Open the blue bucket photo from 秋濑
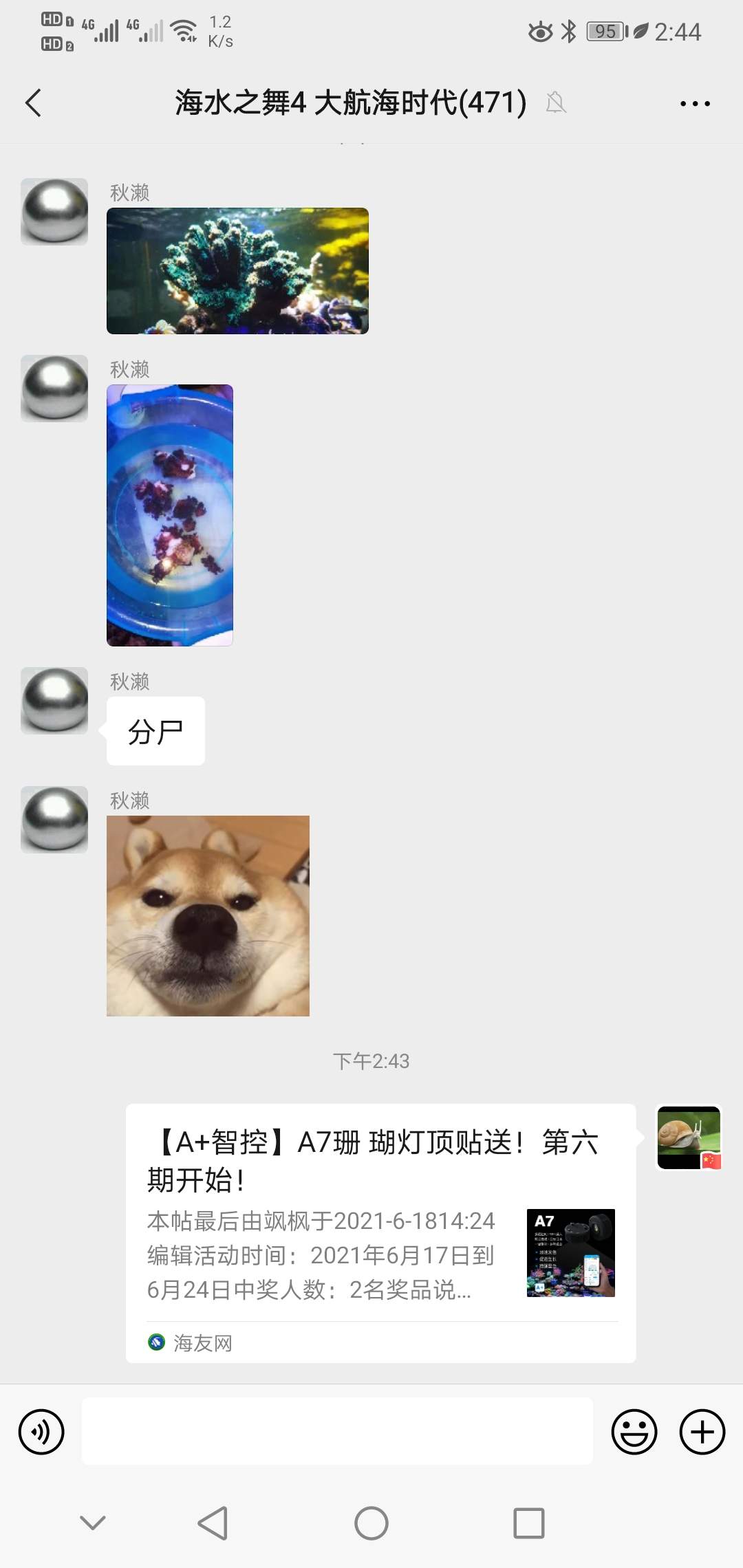This screenshot has height=1568, width=743. tap(170, 515)
